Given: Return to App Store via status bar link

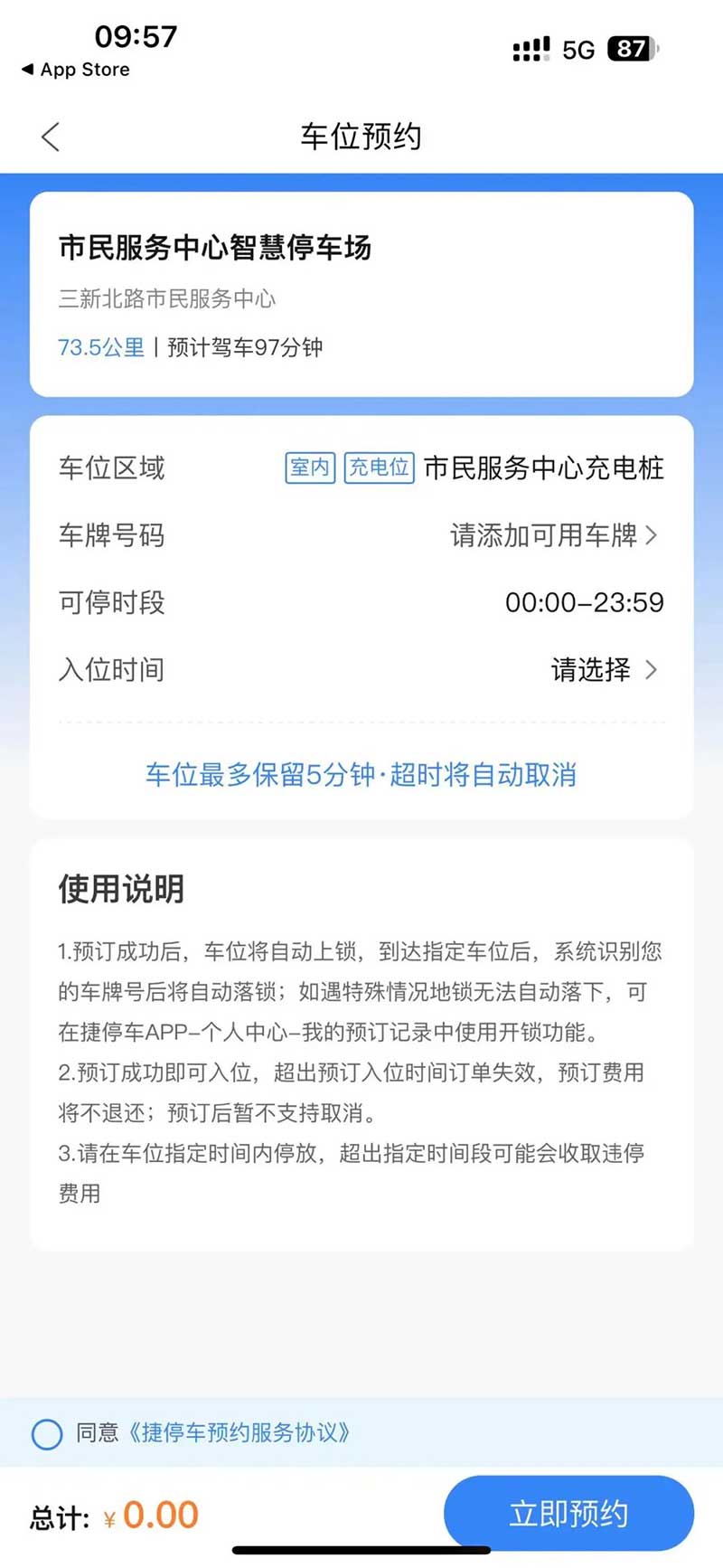Looking at the screenshot, I should point(75,70).
